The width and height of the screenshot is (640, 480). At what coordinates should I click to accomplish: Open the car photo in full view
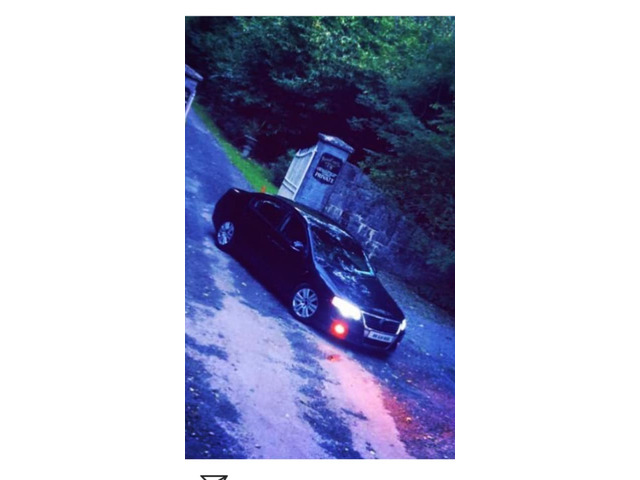click(319, 237)
